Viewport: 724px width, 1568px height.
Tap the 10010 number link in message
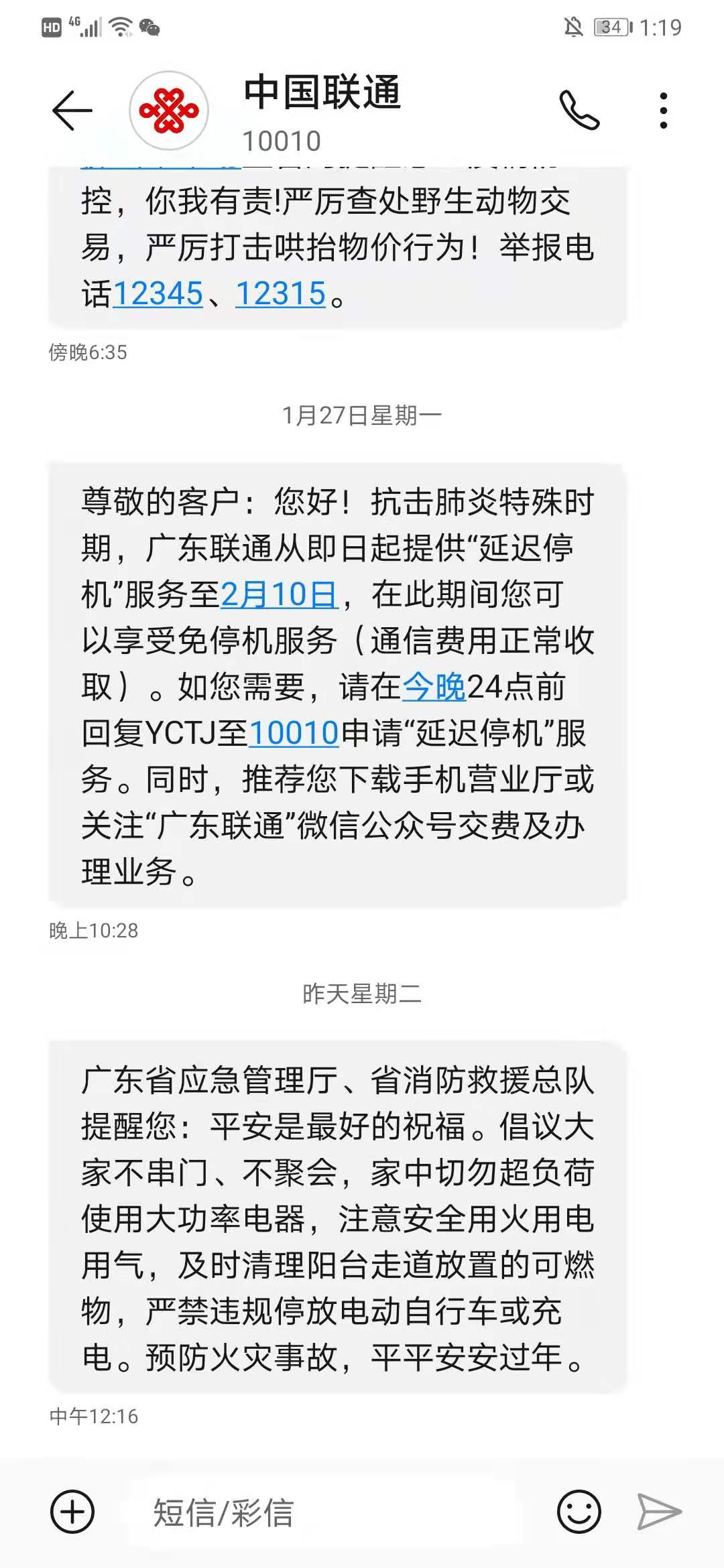coord(294,733)
